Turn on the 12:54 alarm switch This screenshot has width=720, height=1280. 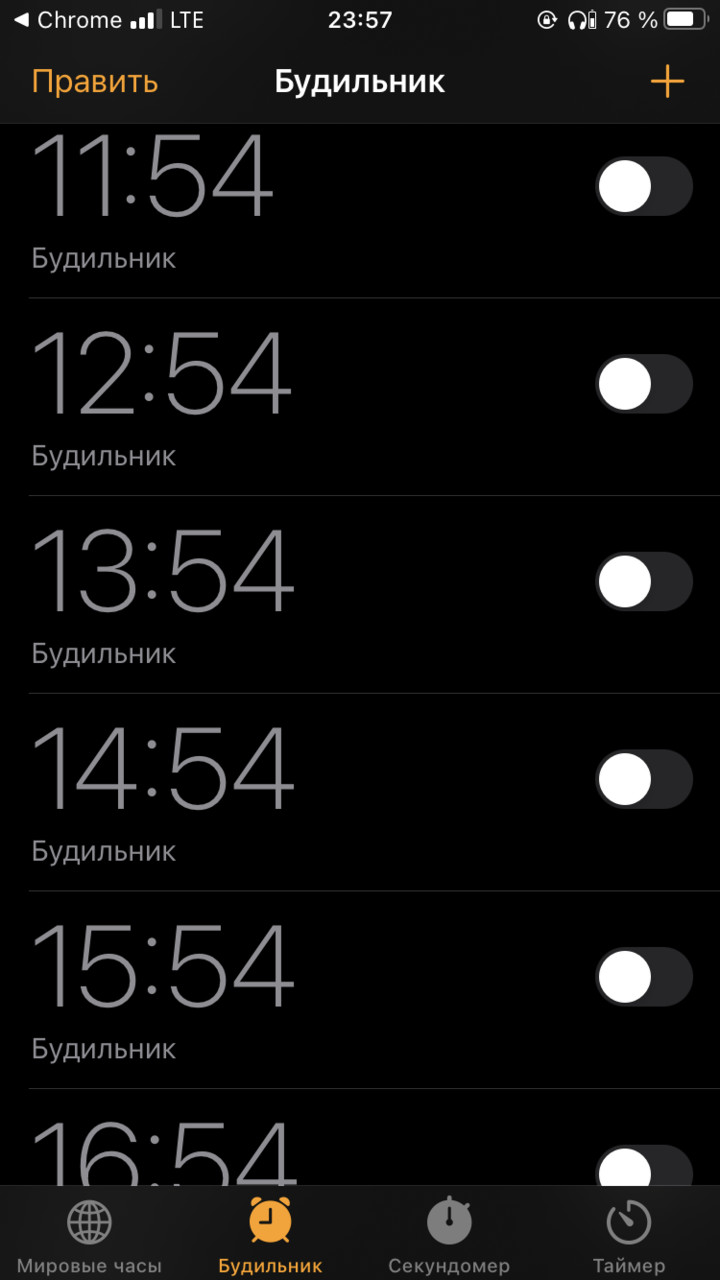[x=644, y=384]
